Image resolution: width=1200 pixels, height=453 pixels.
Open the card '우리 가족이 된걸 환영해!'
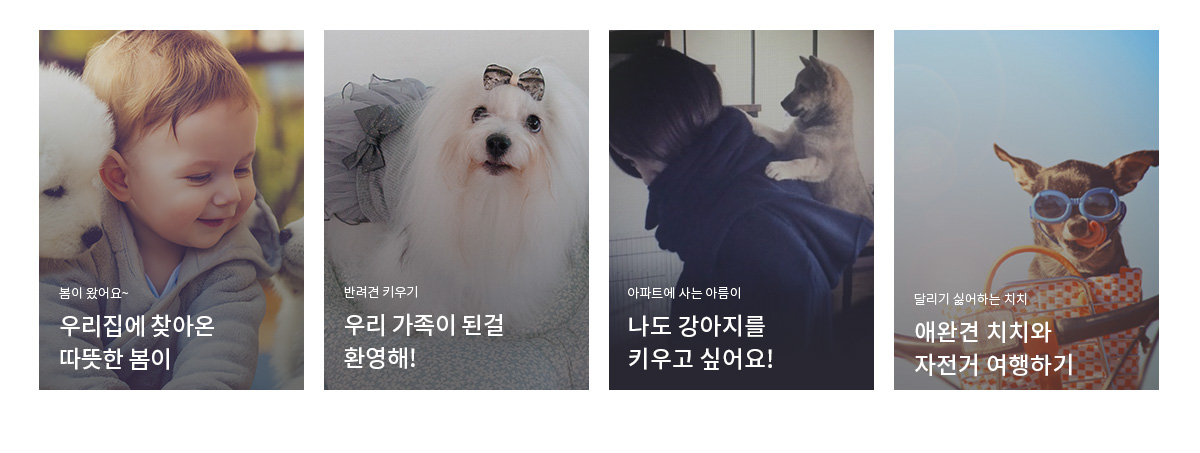pos(456,210)
